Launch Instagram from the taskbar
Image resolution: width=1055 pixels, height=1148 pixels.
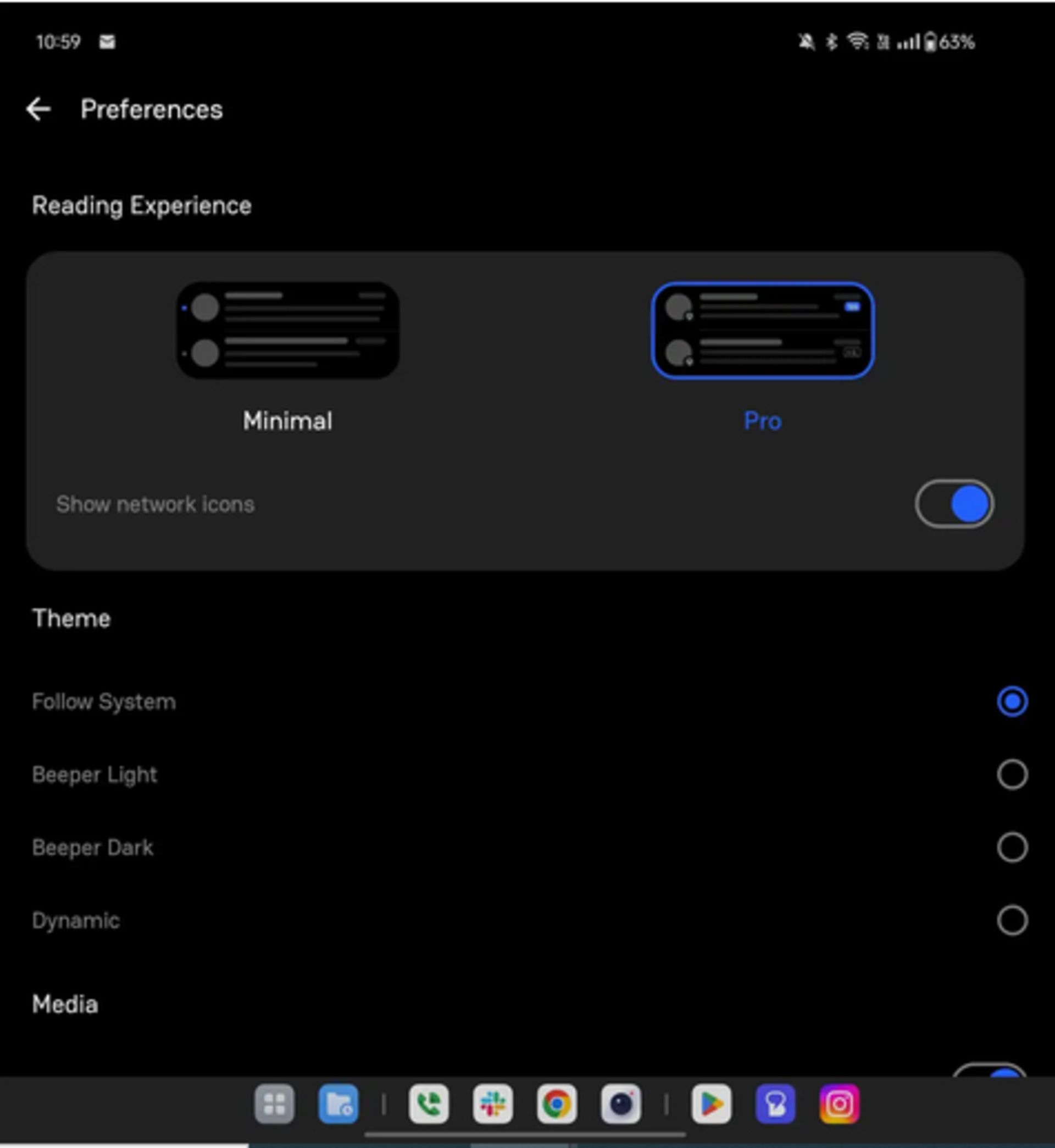(x=839, y=1104)
